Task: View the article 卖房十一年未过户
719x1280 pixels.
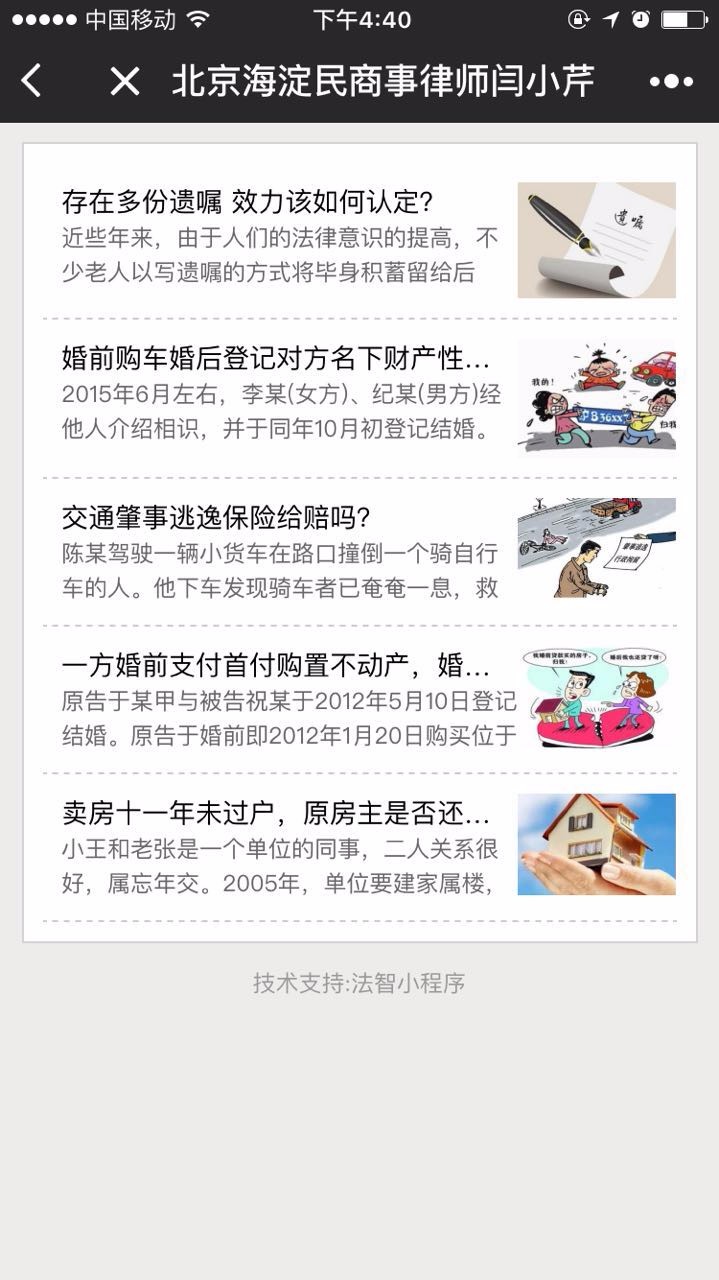Action: 360,847
